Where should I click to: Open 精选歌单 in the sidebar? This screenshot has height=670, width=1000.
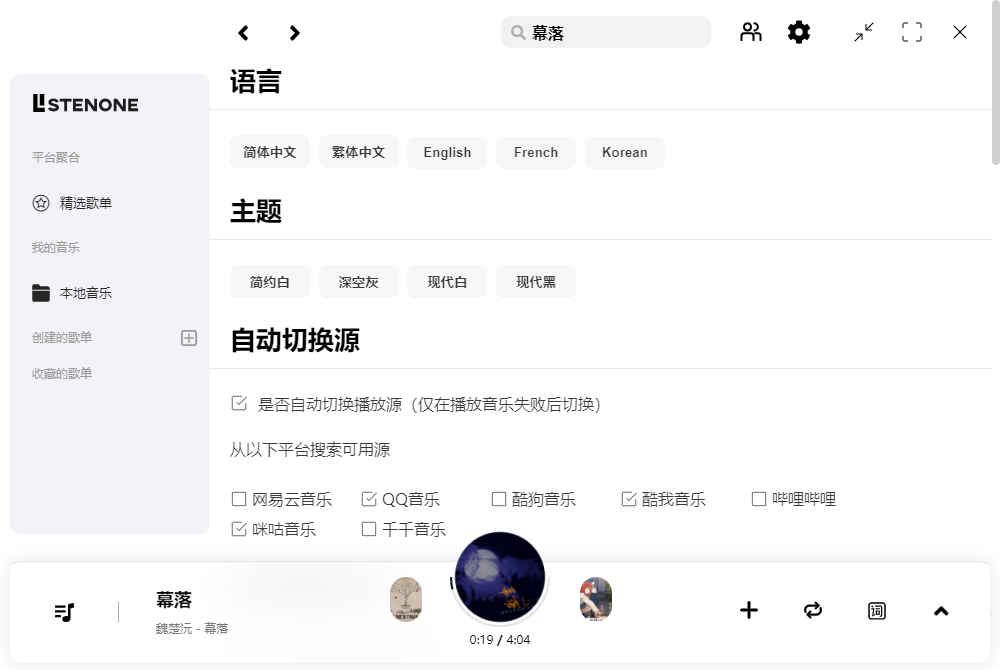pyautogui.click(x=85, y=203)
